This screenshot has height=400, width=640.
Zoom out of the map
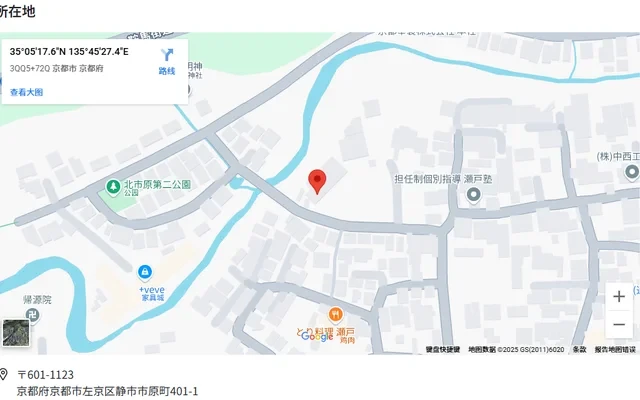click(x=619, y=325)
